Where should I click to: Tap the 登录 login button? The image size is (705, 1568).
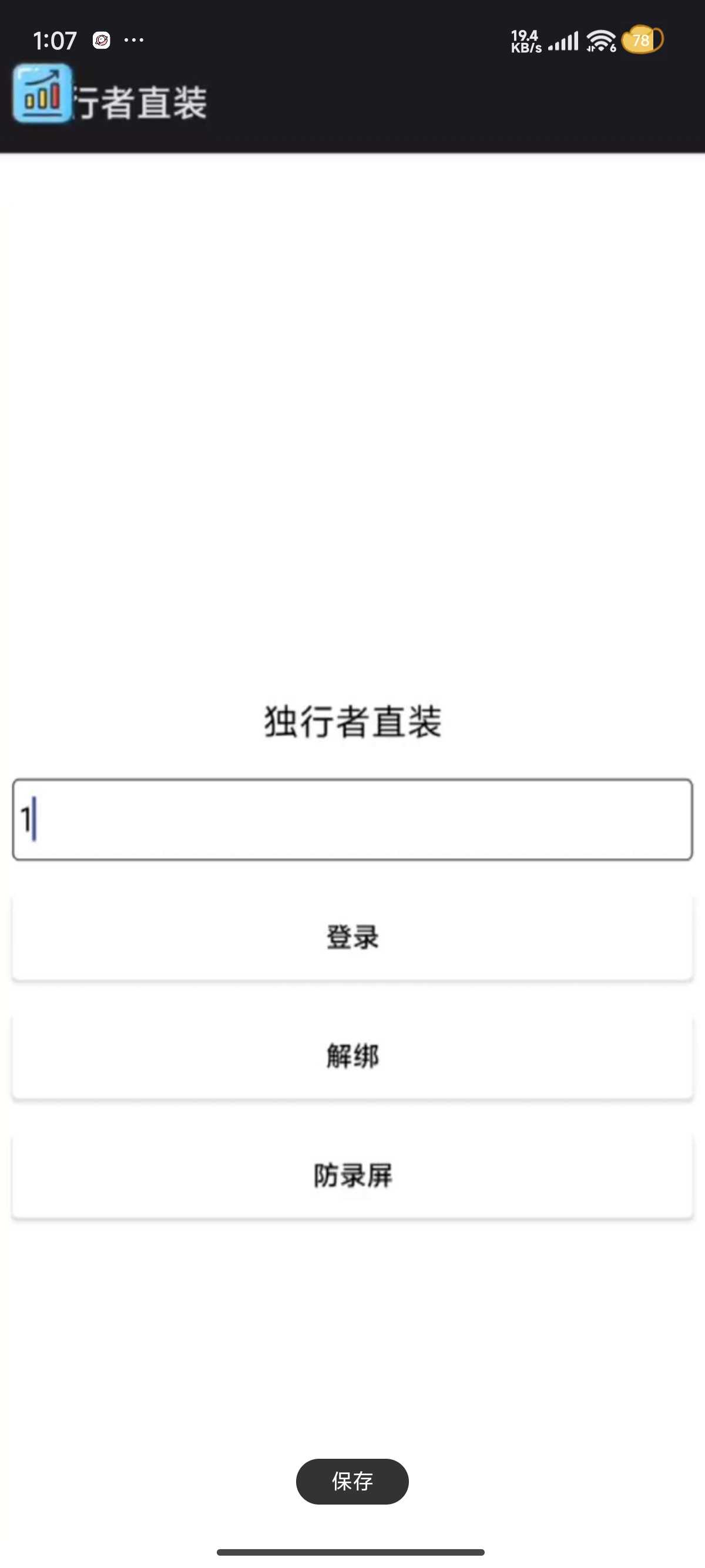tap(352, 937)
